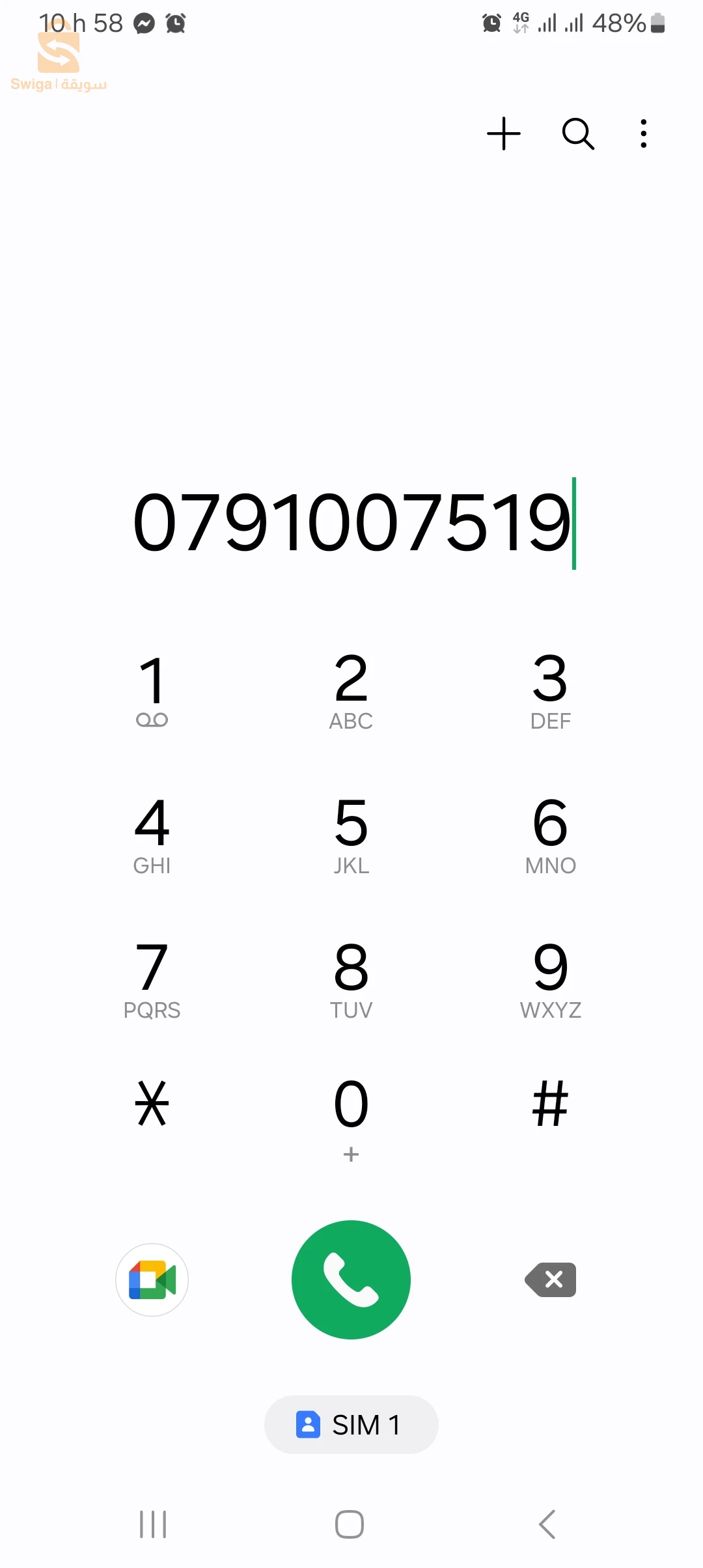Tap the 6 MNO key

pyautogui.click(x=550, y=835)
